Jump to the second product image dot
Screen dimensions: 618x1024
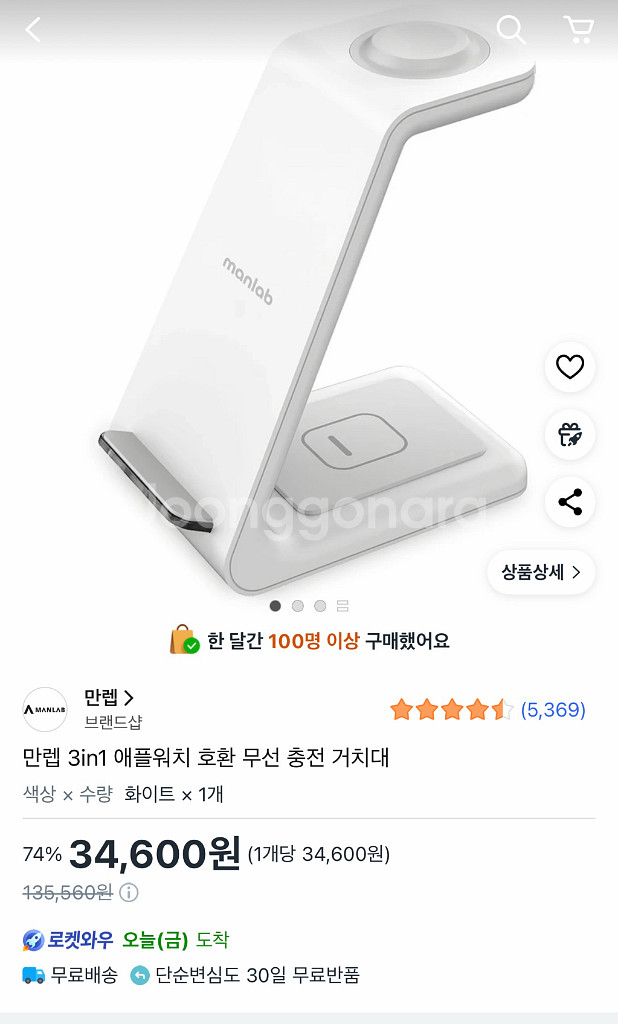point(298,606)
